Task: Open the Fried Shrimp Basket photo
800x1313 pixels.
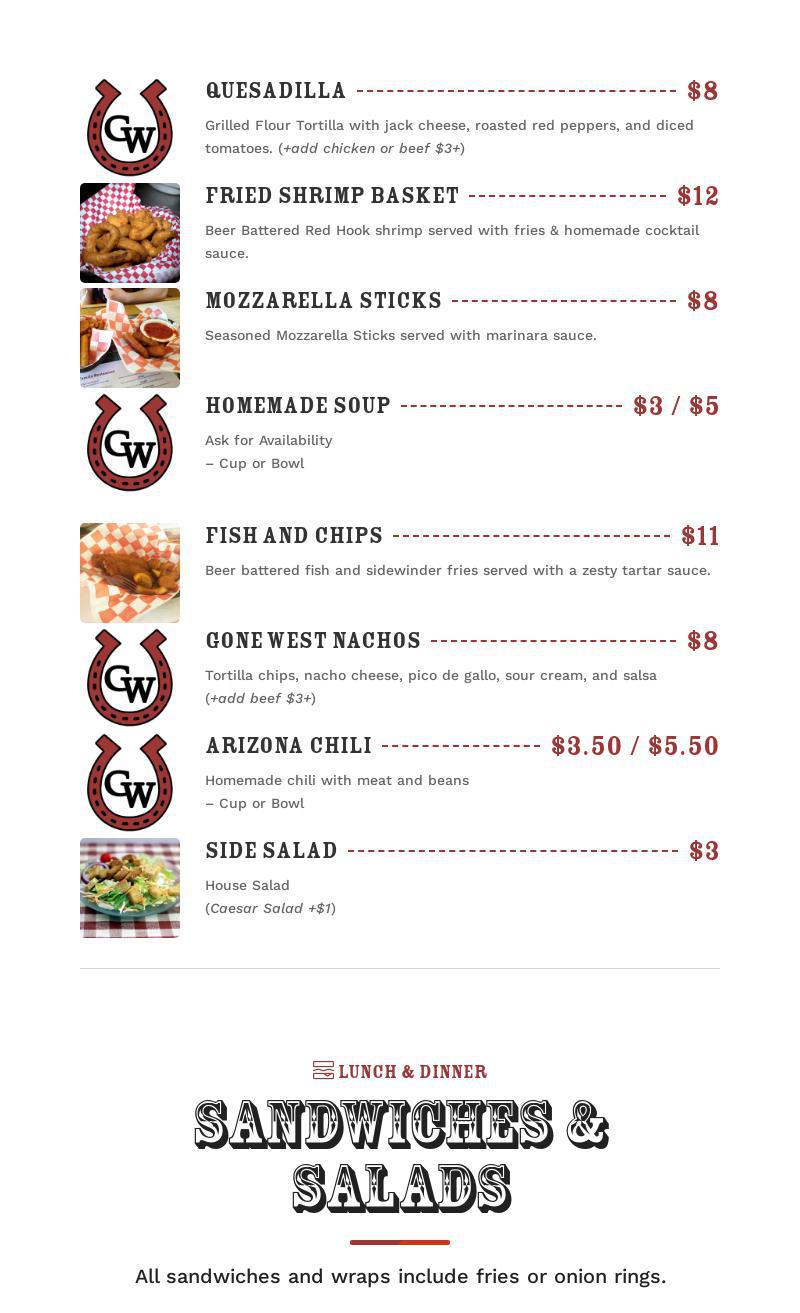Action: click(x=130, y=233)
